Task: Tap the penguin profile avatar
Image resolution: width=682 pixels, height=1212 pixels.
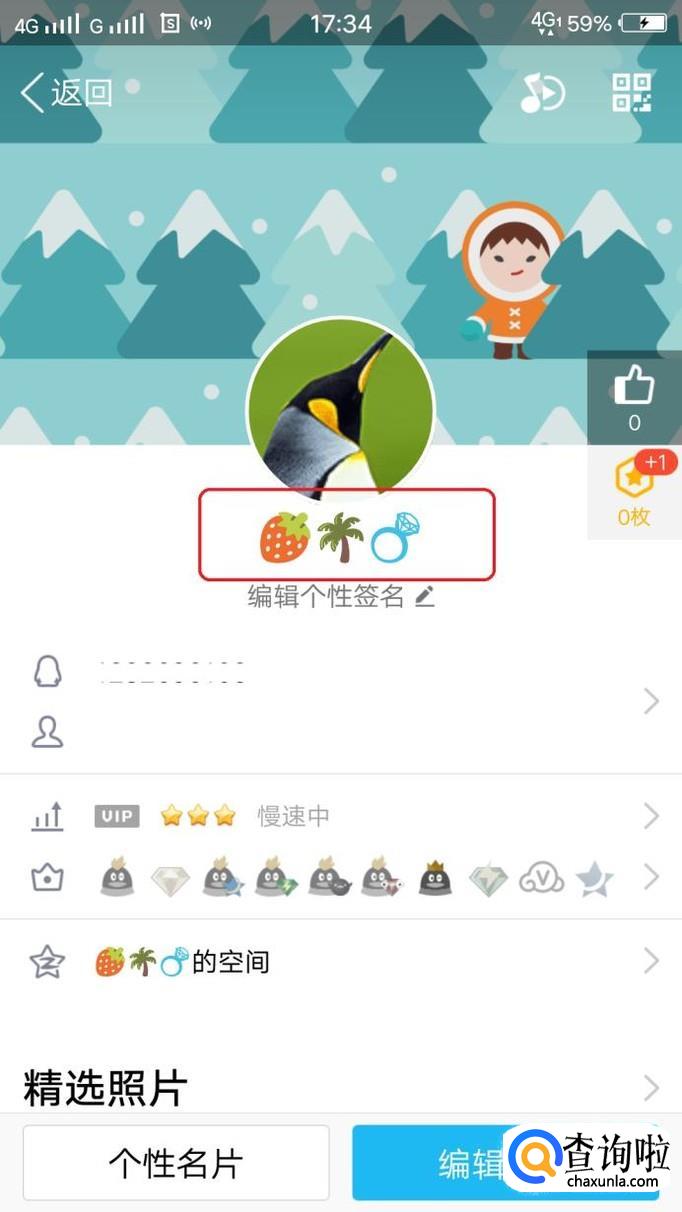Action: [340, 410]
